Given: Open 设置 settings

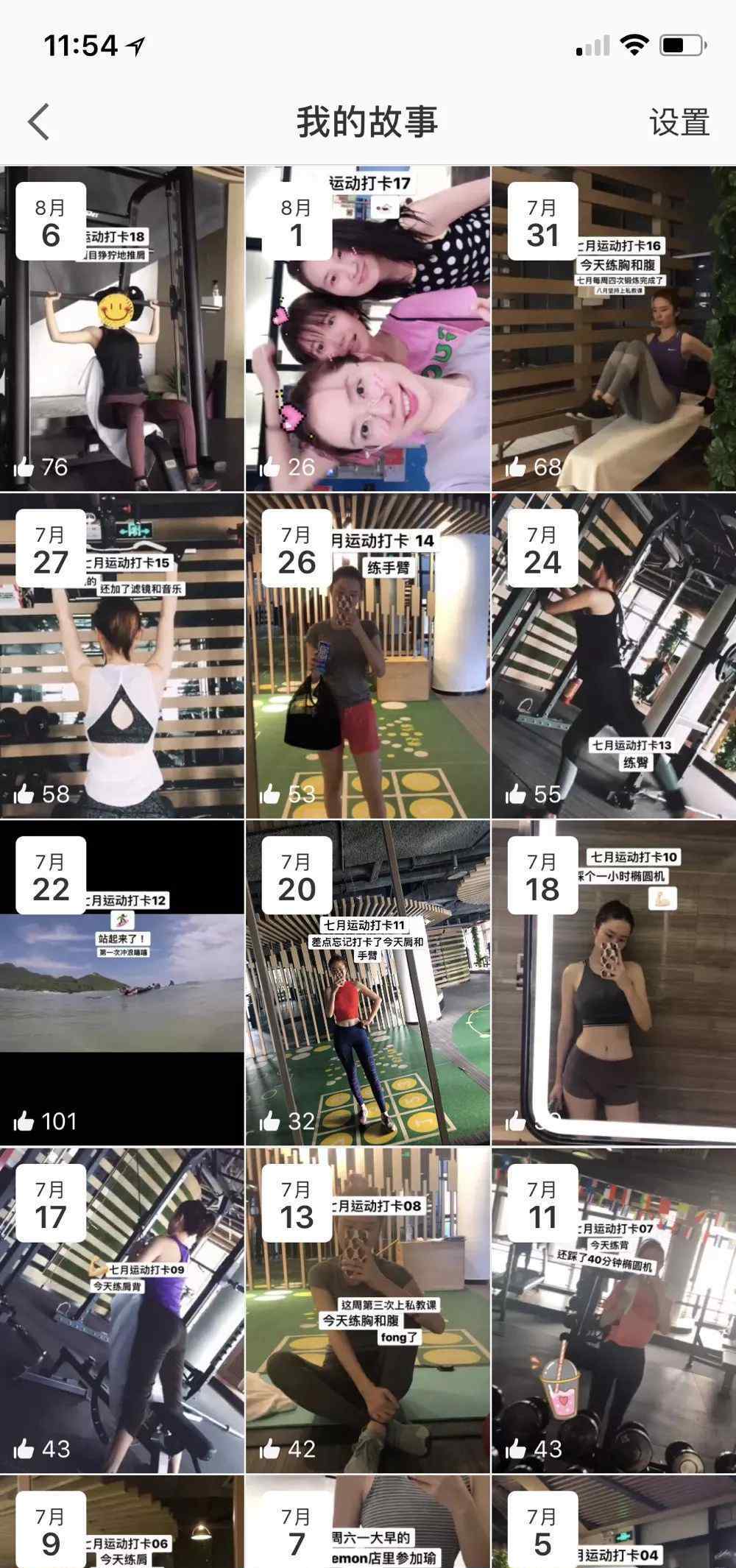Looking at the screenshot, I should [679, 122].
